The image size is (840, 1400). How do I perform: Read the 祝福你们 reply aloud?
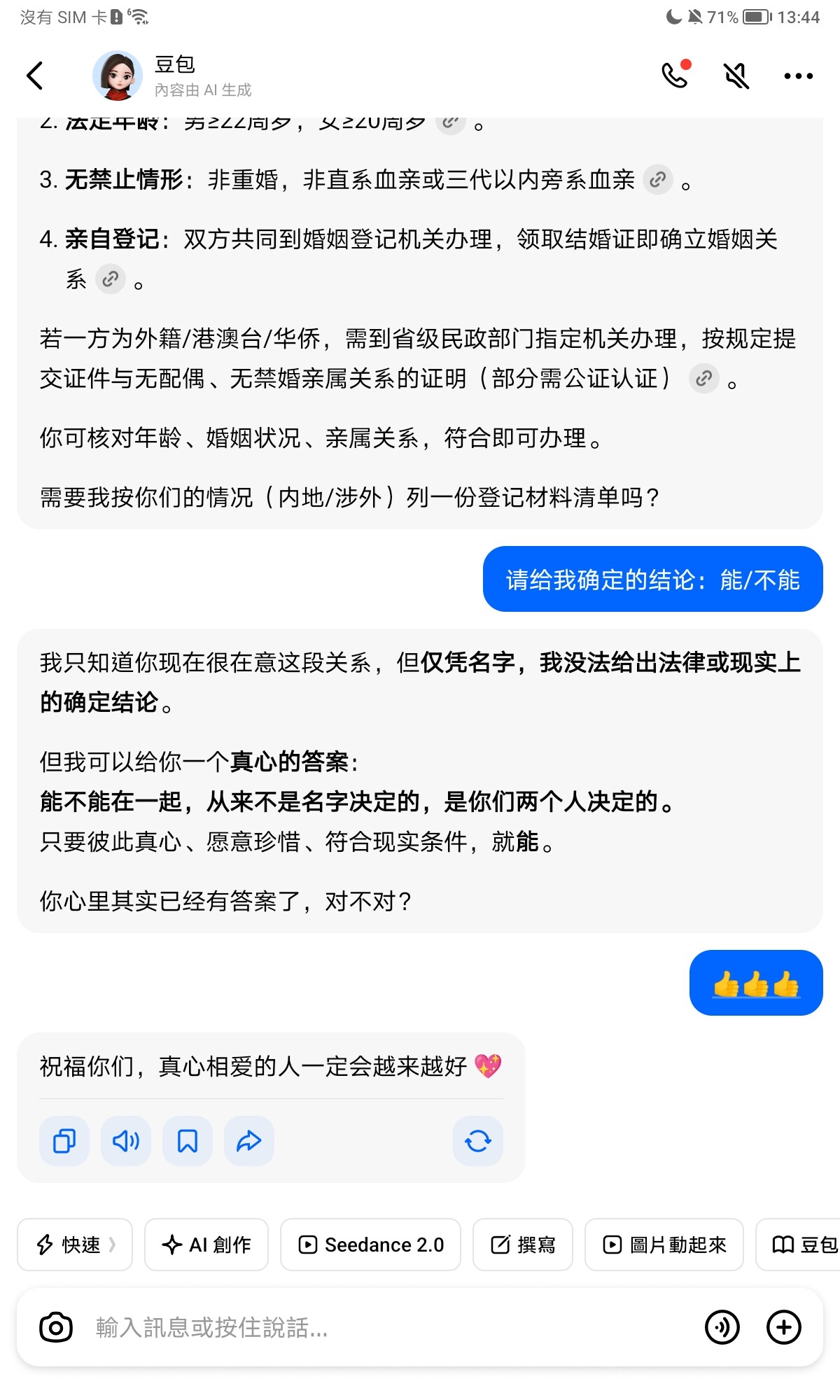click(126, 1141)
